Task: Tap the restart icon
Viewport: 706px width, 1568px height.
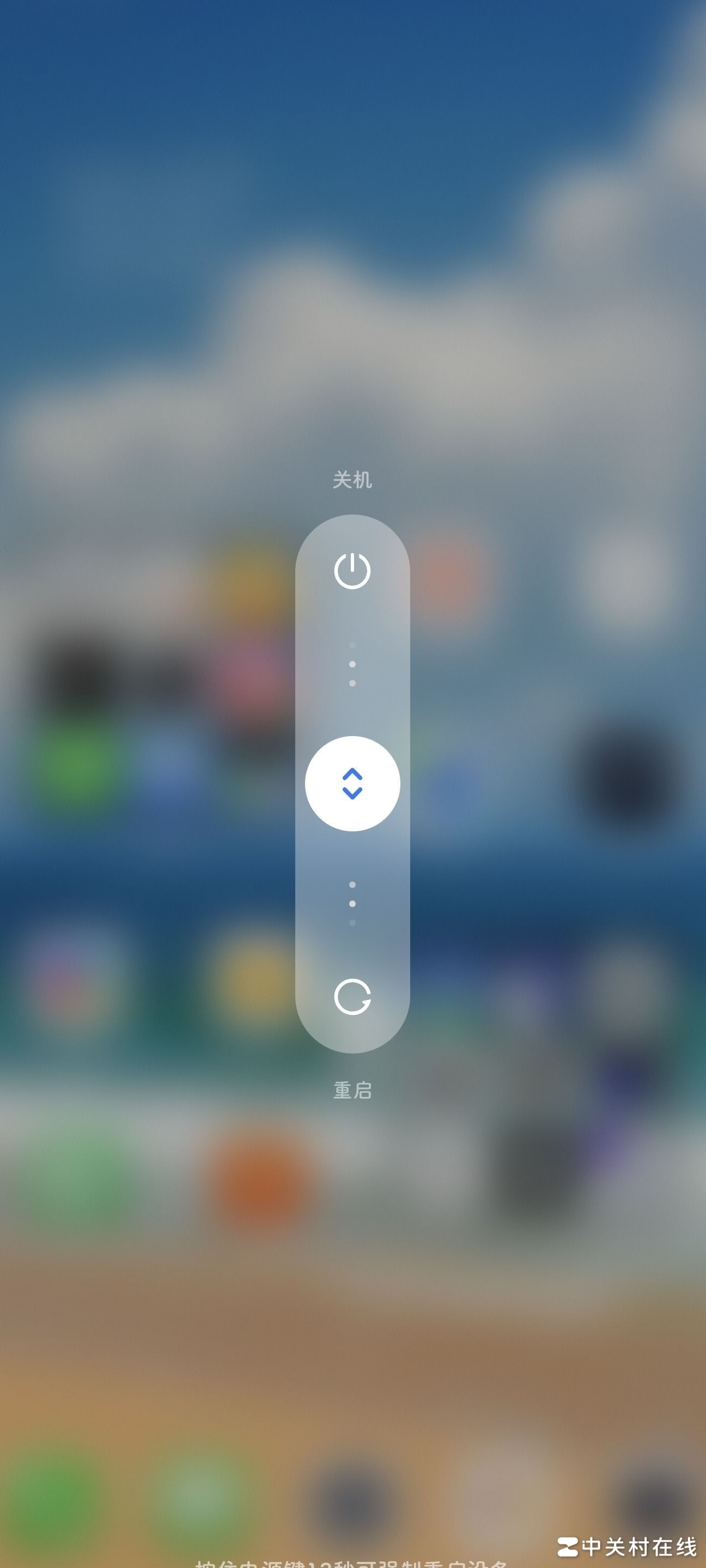Action: tap(352, 997)
